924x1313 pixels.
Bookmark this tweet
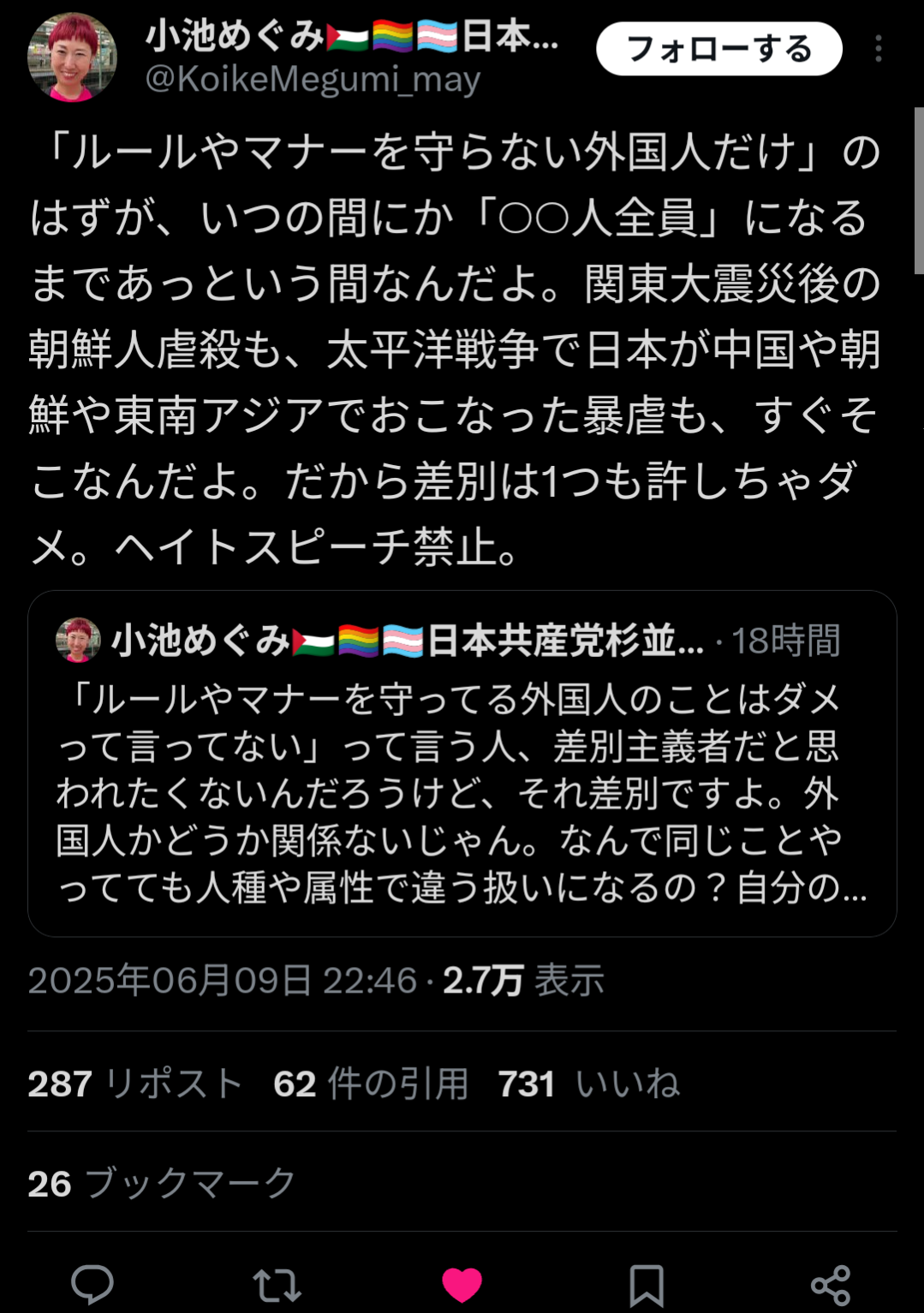click(647, 1285)
